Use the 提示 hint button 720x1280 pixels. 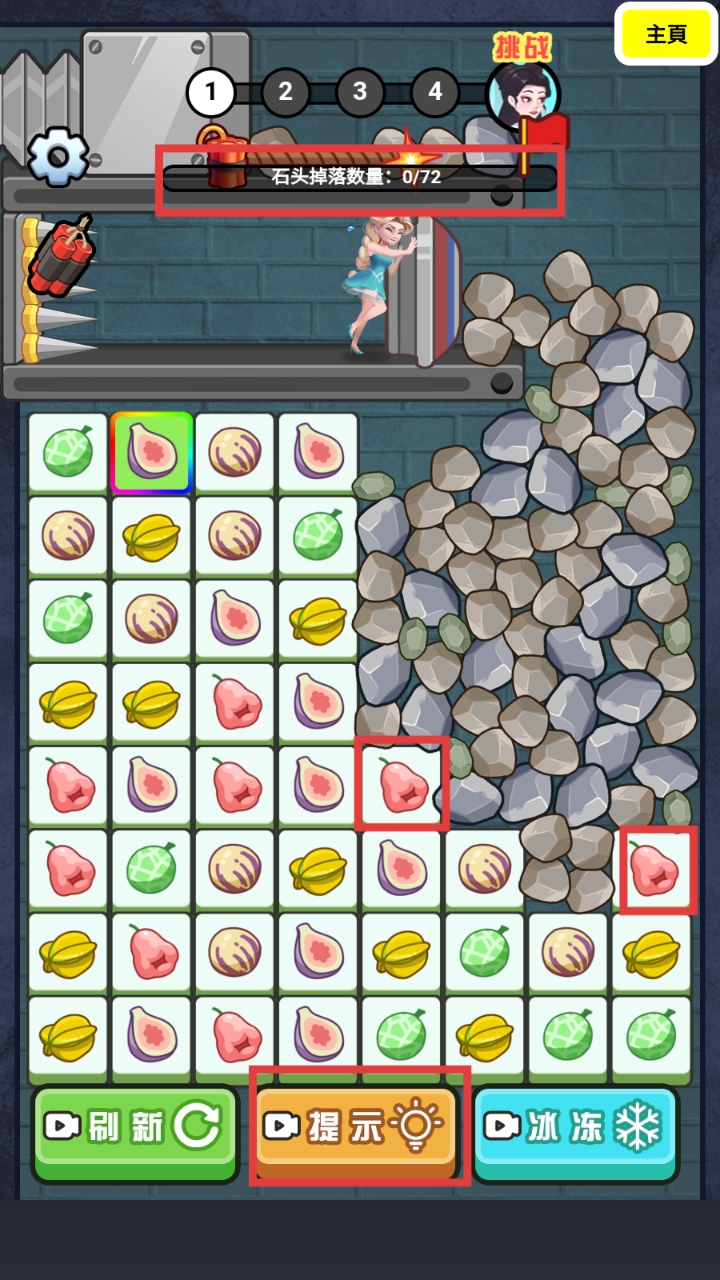point(357,1127)
